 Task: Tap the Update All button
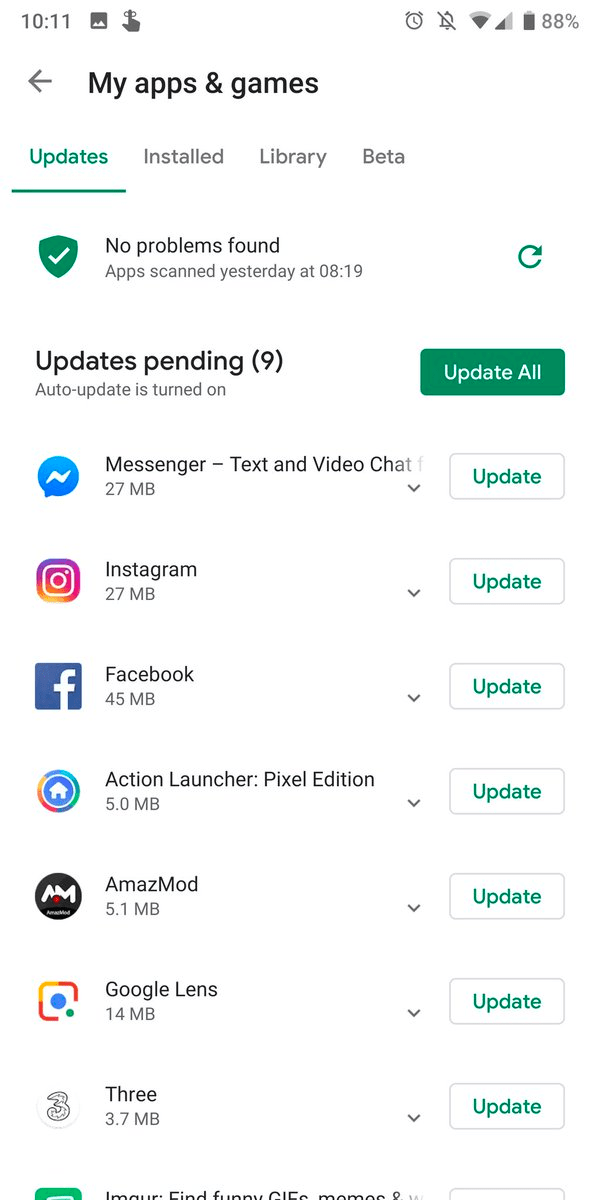492,372
